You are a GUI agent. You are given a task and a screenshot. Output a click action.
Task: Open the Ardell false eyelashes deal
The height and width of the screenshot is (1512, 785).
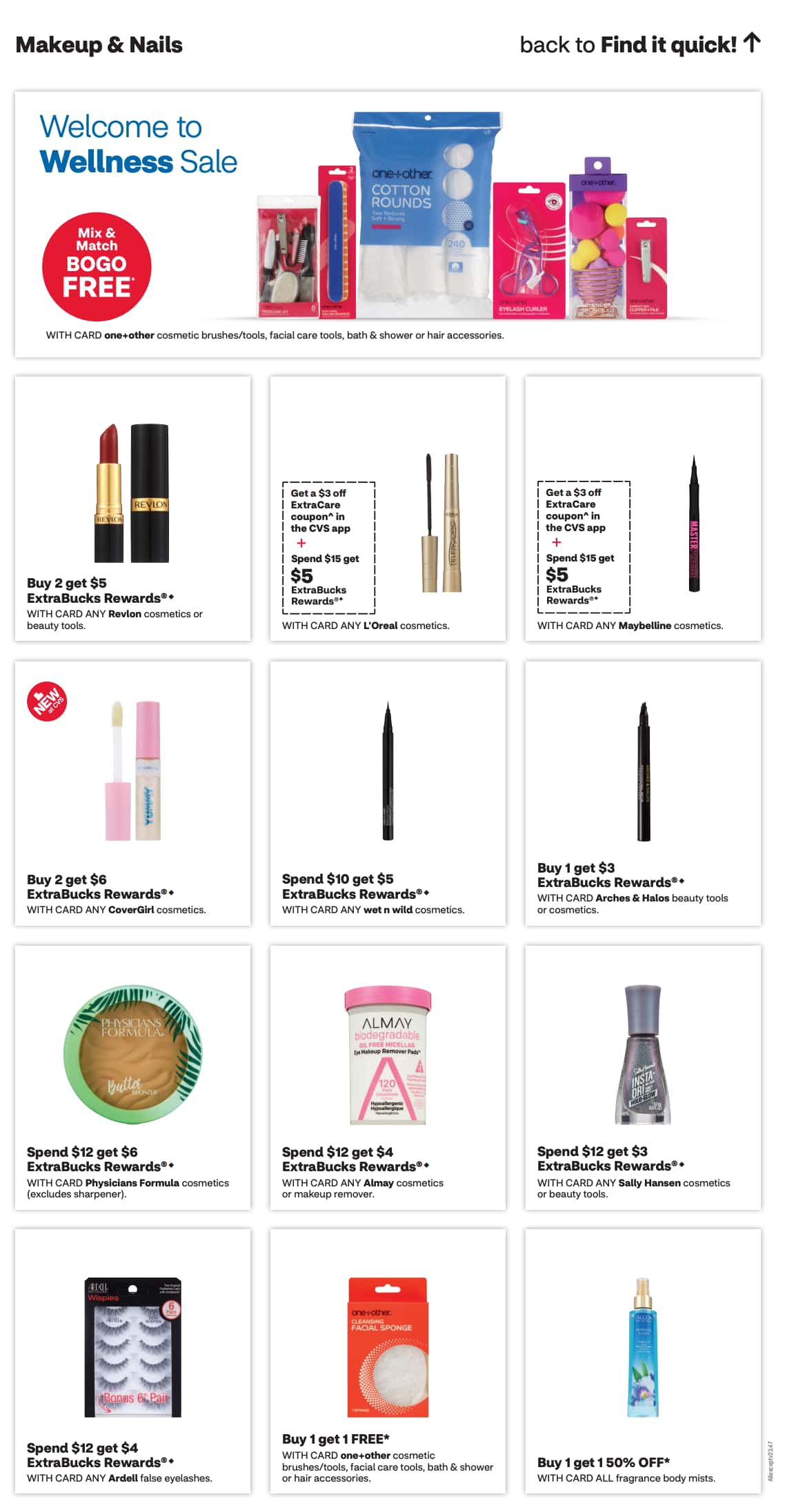(132, 1361)
